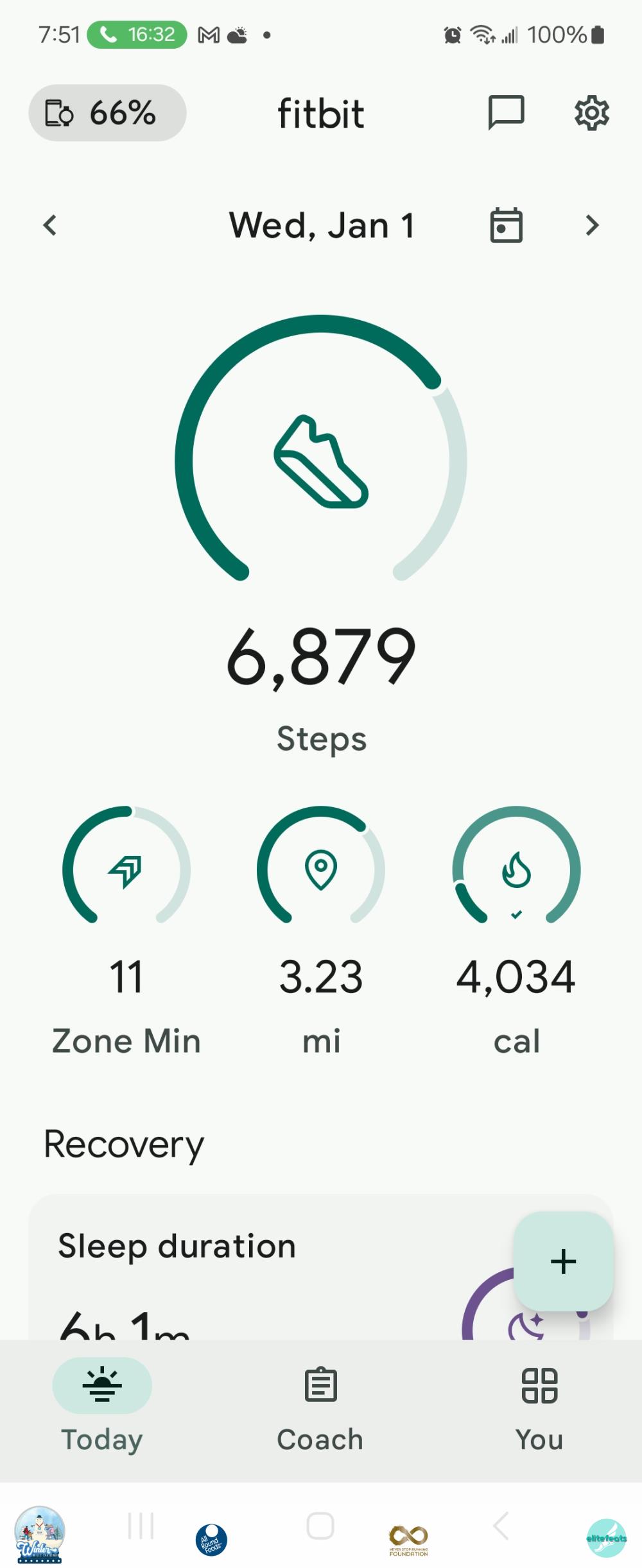Viewport: 642px width, 1568px height.
Task: Tap the plus floating action button
Action: pos(563,1261)
